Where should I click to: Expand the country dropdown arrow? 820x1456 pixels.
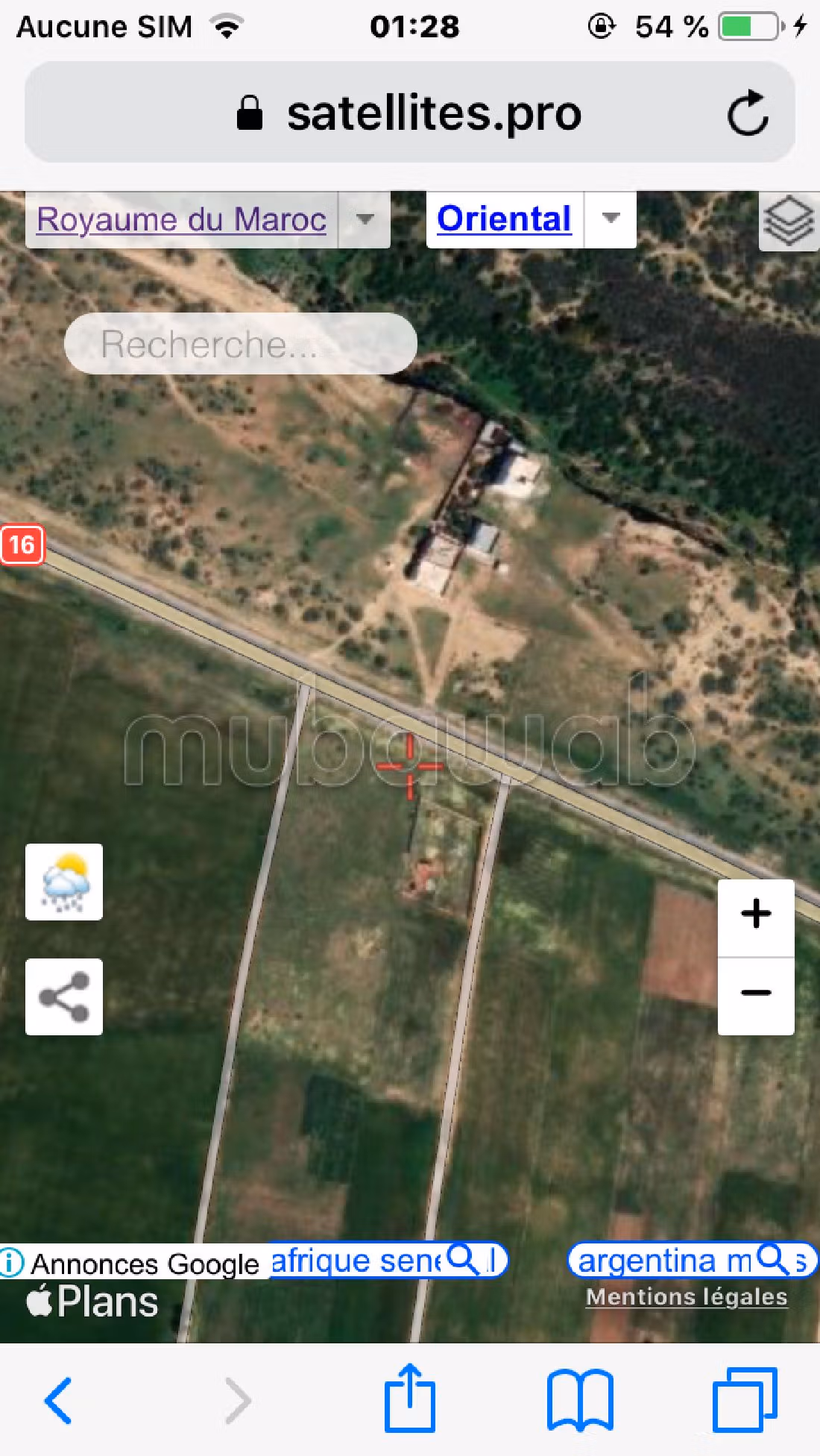(365, 219)
